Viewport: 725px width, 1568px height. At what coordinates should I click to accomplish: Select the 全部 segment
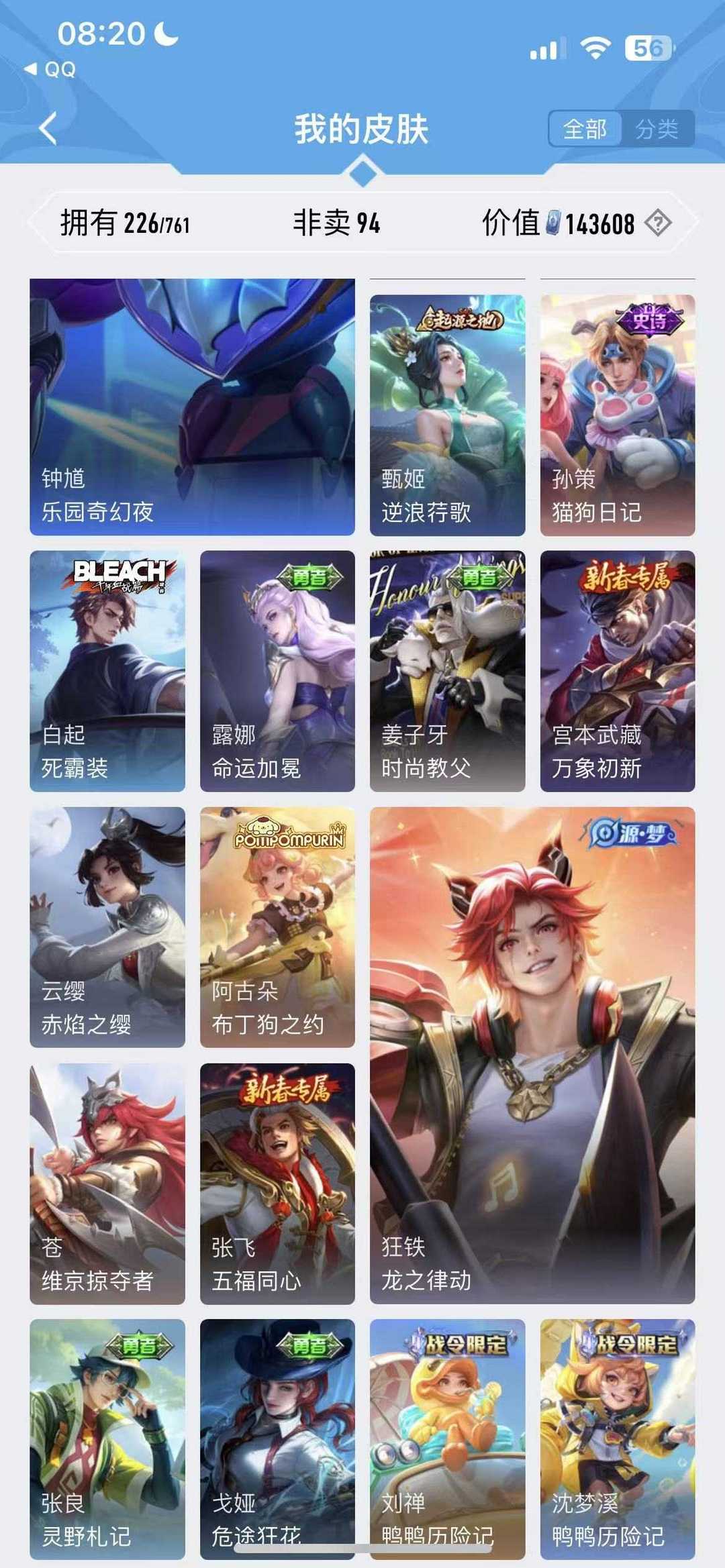tap(585, 129)
